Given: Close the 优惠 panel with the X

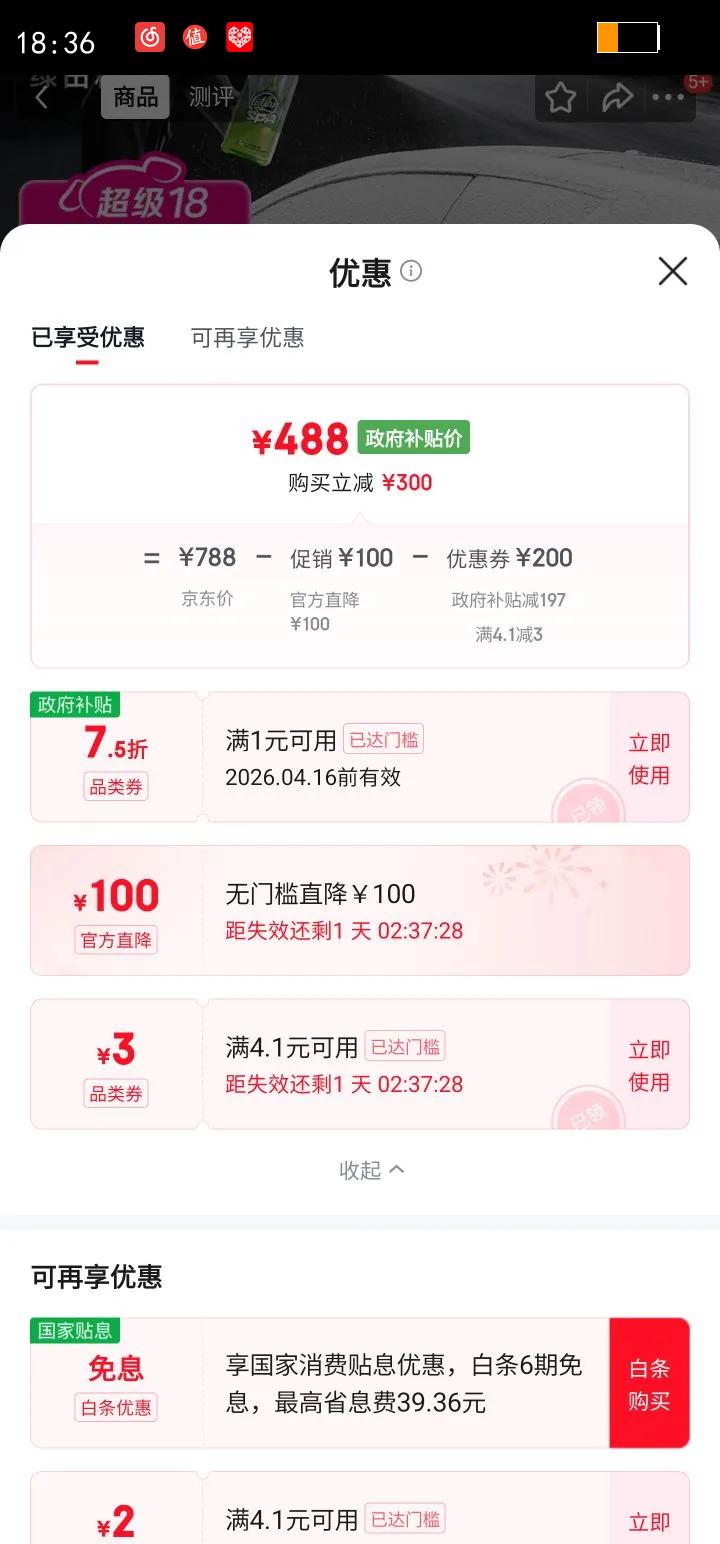Looking at the screenshot, I should 672,271.
